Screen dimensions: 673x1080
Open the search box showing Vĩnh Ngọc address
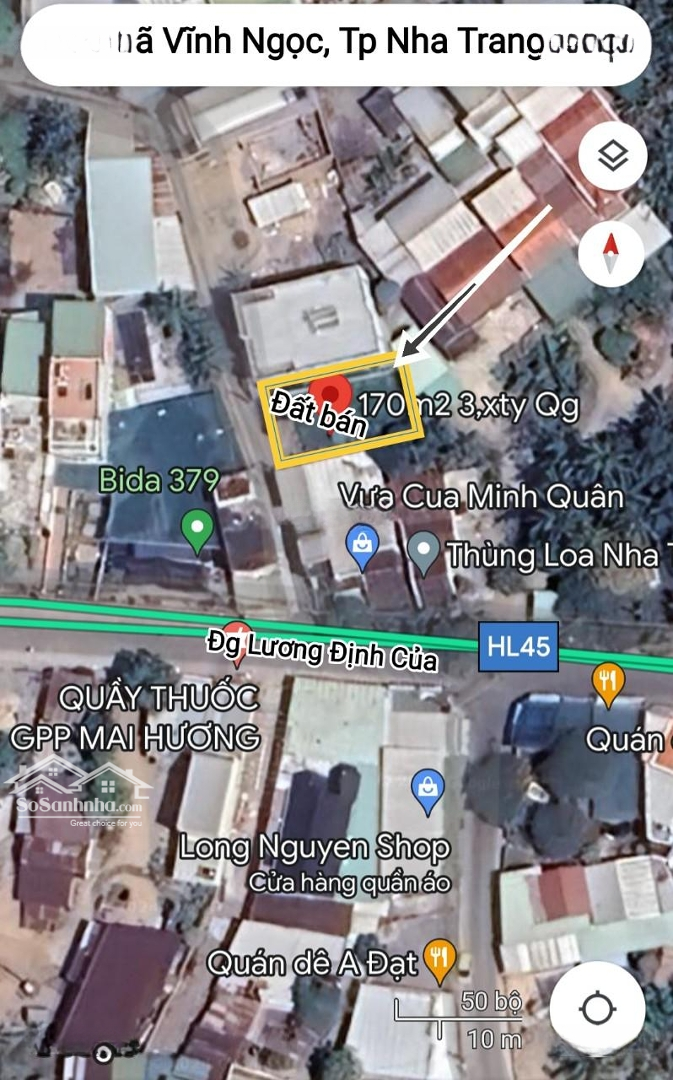(335, 43)
